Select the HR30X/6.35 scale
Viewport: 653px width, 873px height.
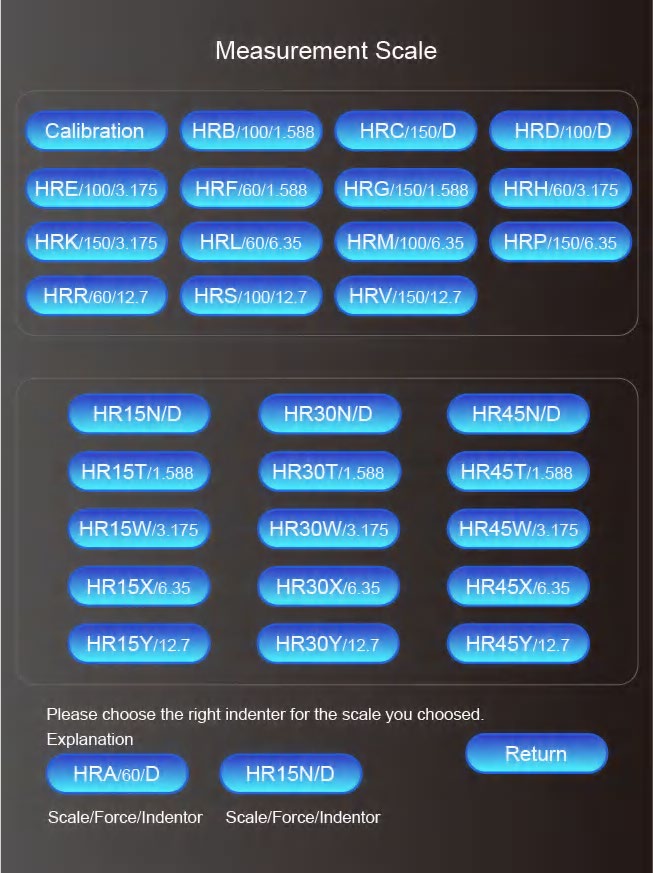(x=329, y=587)
